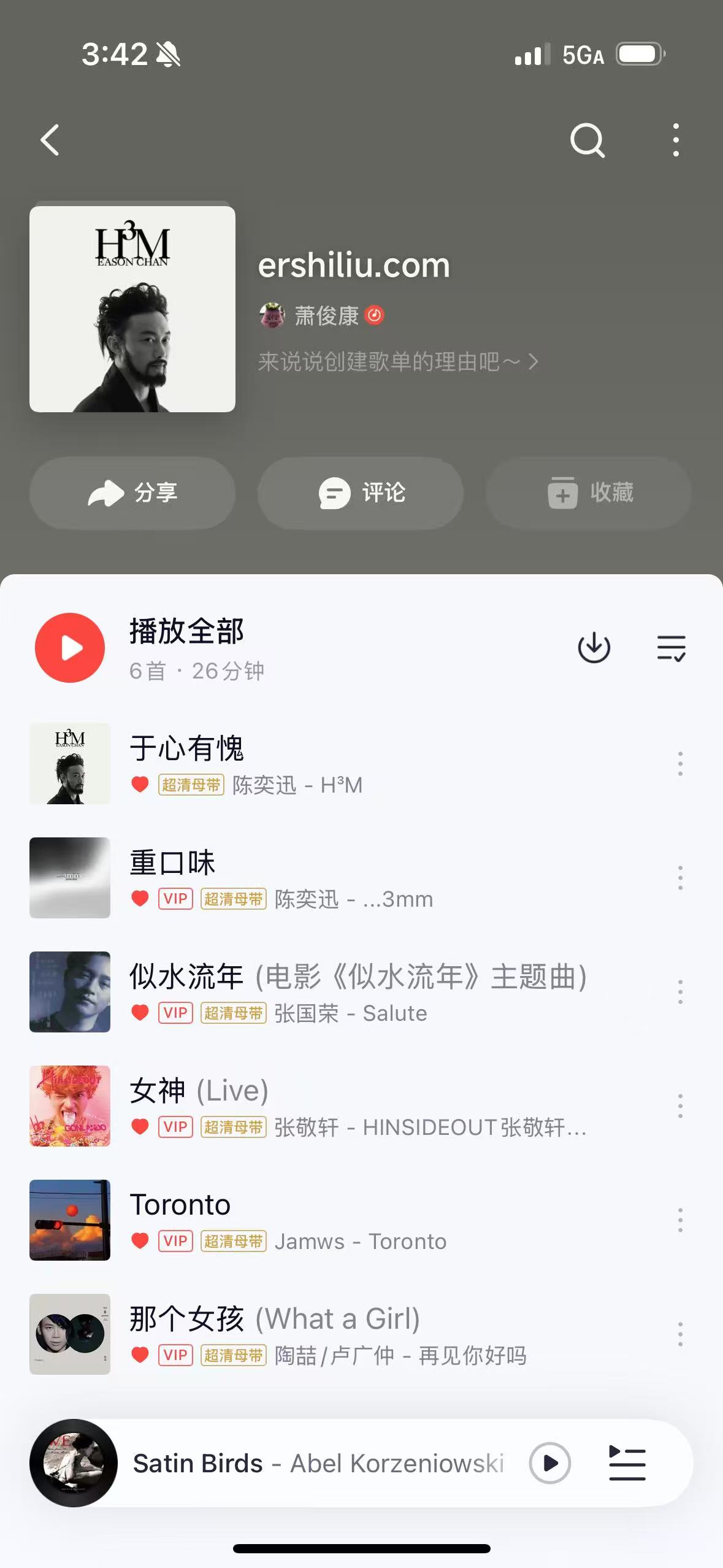This screenshot has width=723, height=1568.
Task: Resume playing Satin Birds in mini player
Action: pos(550,1464)
